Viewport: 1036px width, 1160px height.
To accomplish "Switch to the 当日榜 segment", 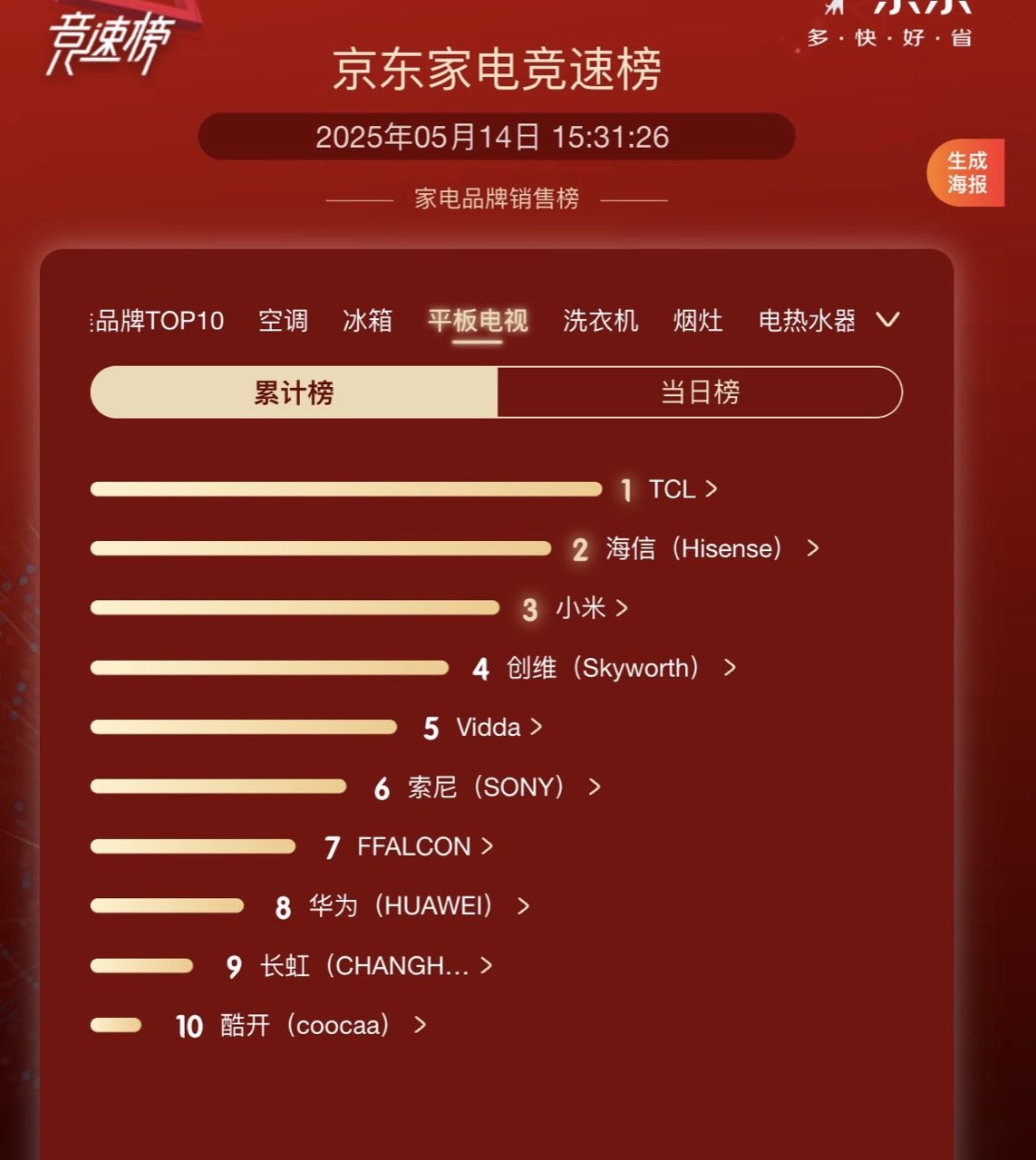I will click(x=700, y=392).
